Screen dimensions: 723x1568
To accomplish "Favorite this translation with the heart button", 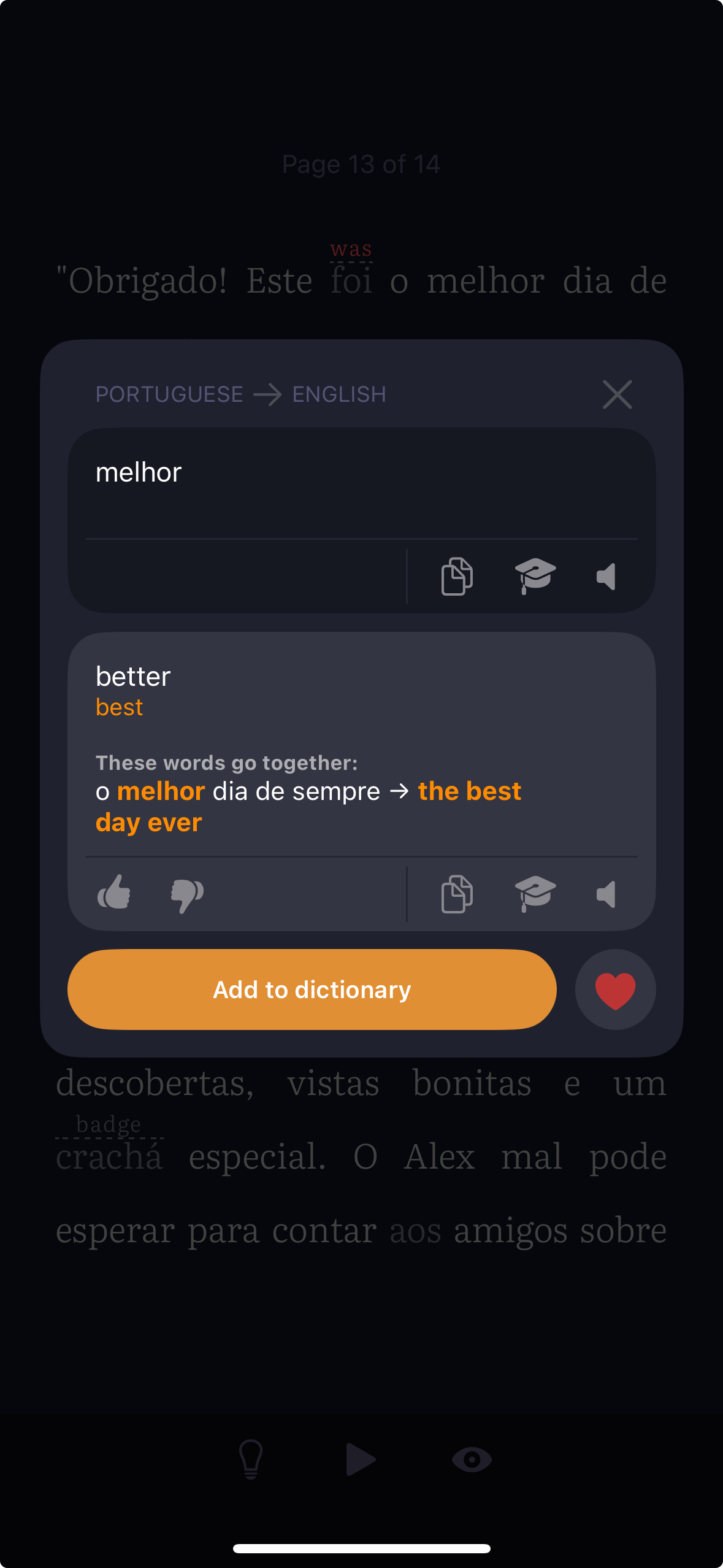I will click(x=614, y=989).
